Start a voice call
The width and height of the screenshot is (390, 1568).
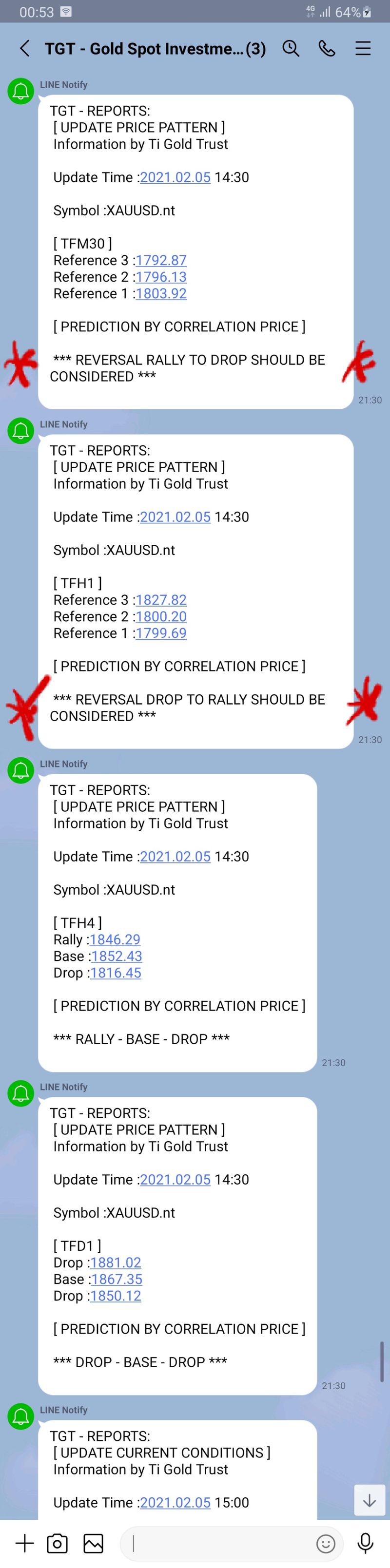(x=327, y=49)
